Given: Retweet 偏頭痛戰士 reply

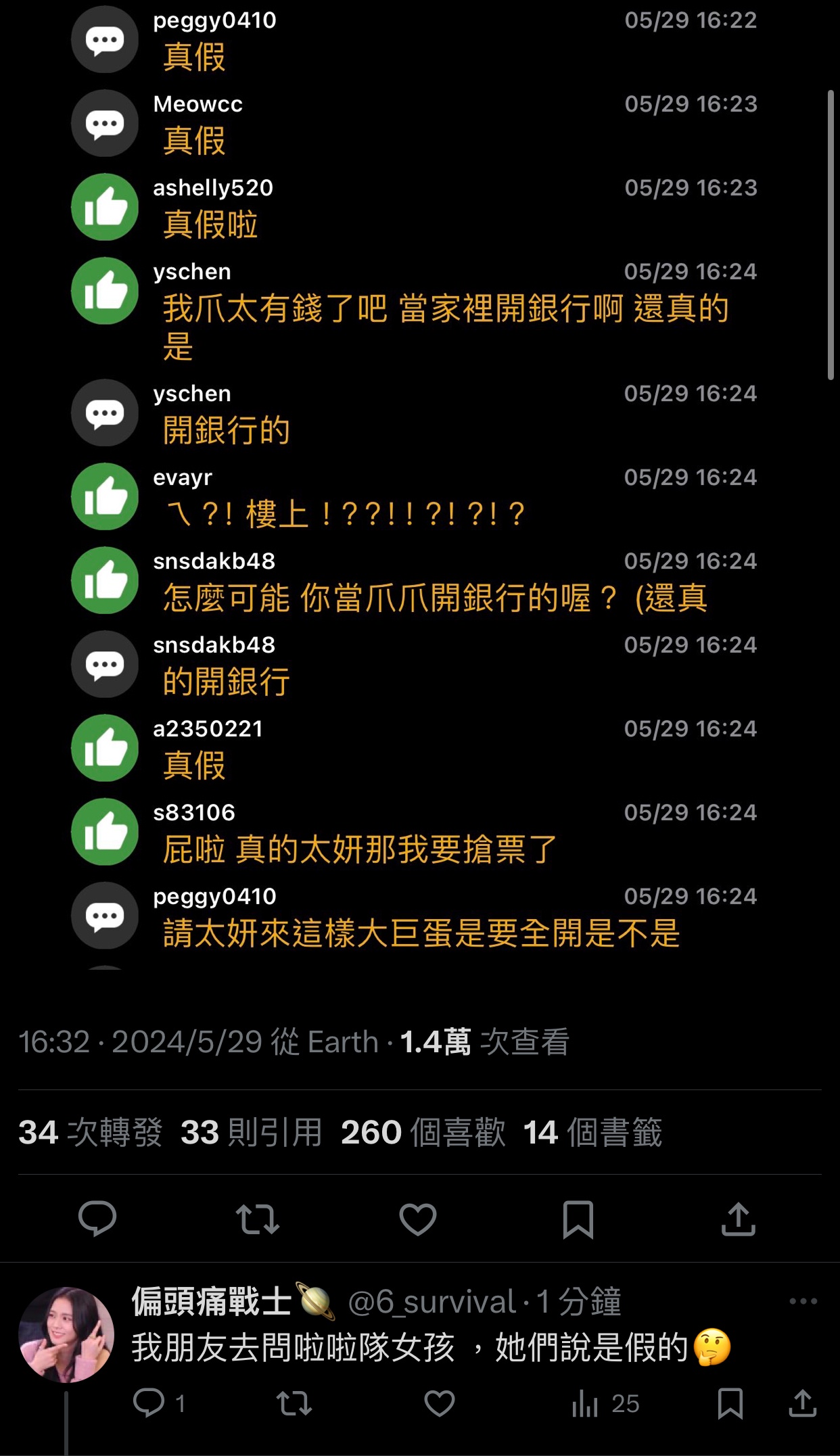Looking at the screenshot, I should point(294,1403).
